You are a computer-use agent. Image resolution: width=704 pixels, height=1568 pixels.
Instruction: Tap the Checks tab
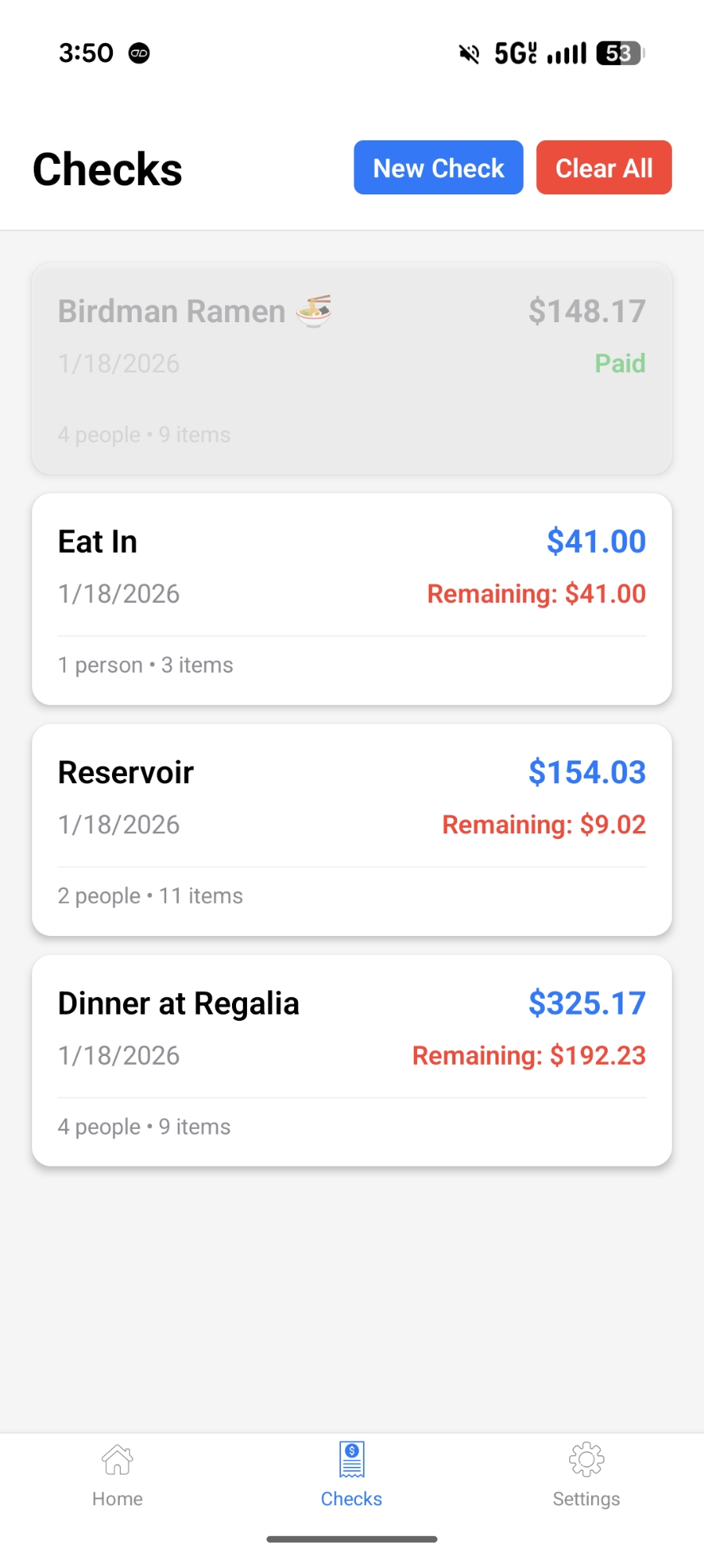pos(351,1475)
